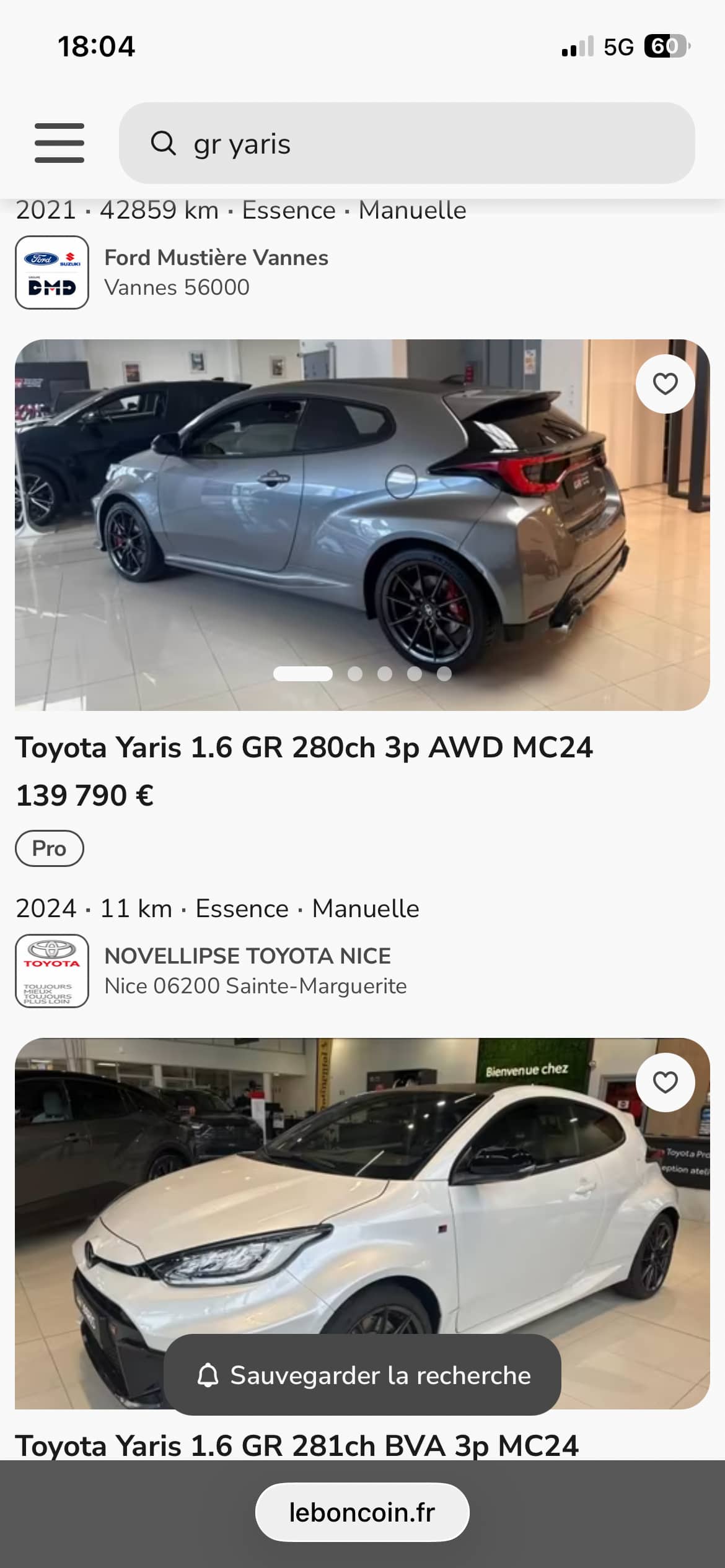Open listing Toyota Yaris 1.6 GR 280ch AWD
The width and height of the screenshot is (725, 1568).
(304, 747)
